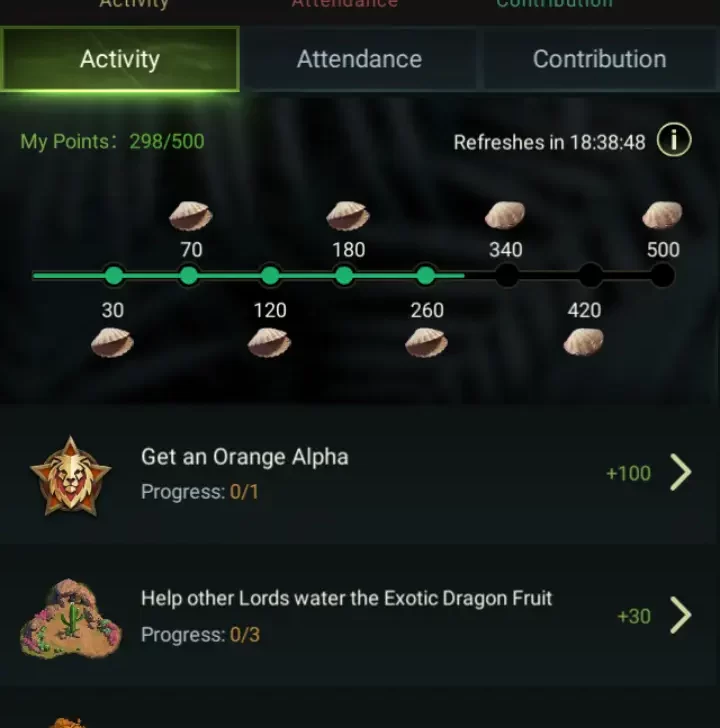Switch to the Attendance tab
This screenshot has height=728, width=720.
tap(359, 60)
